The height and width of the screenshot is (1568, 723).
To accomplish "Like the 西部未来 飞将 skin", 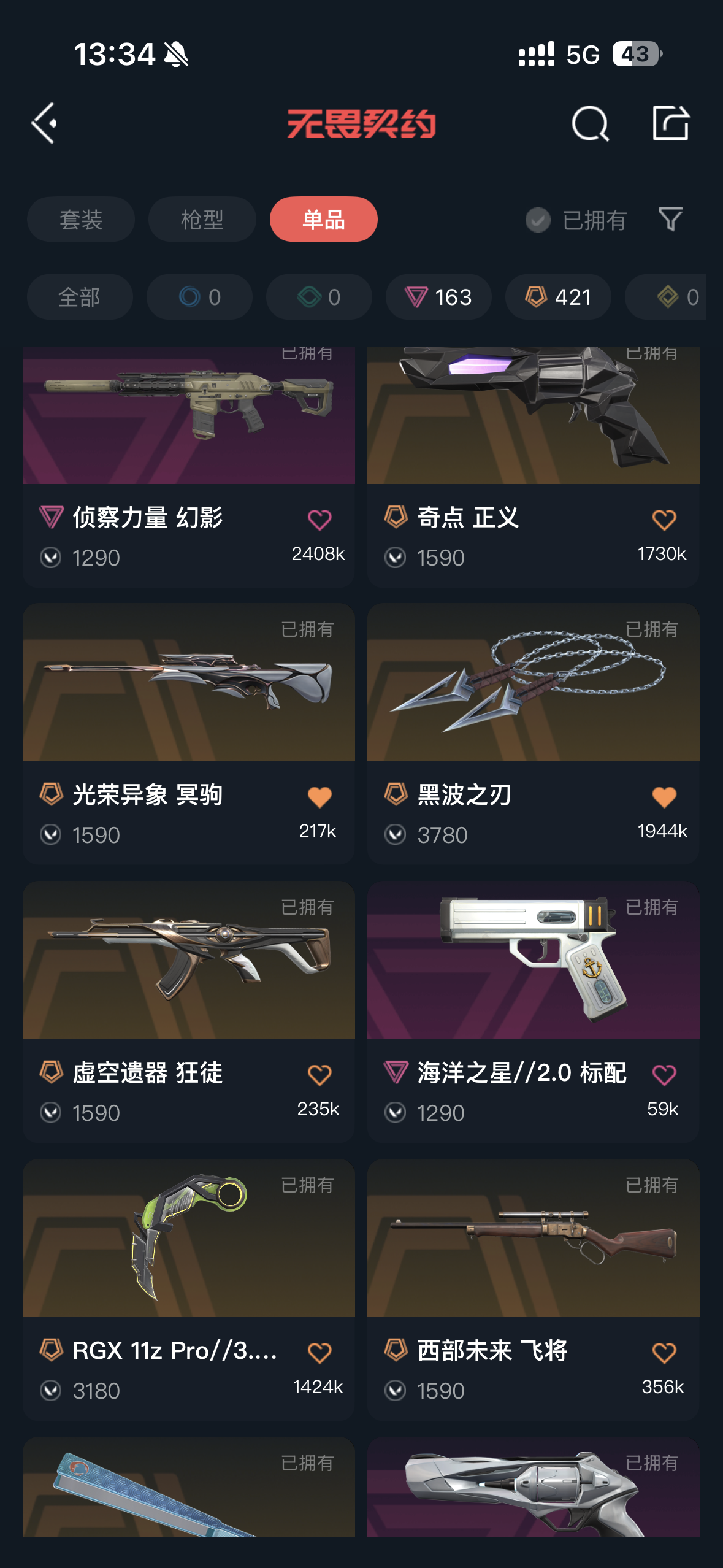I will 664,1353.
